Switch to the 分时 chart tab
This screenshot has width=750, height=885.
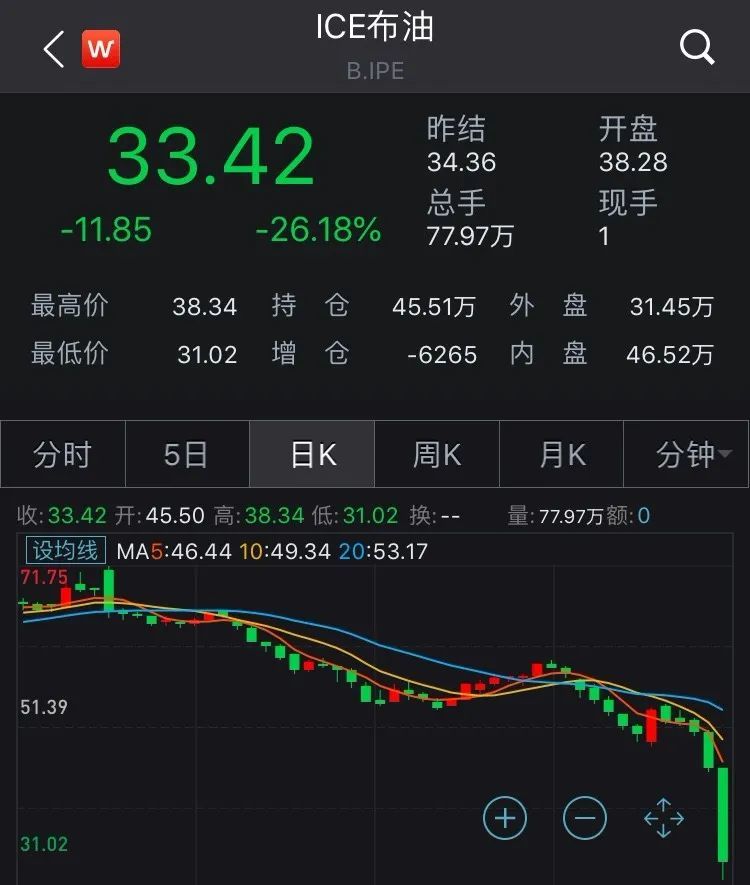pyautogui.click(x=63, y=454)
